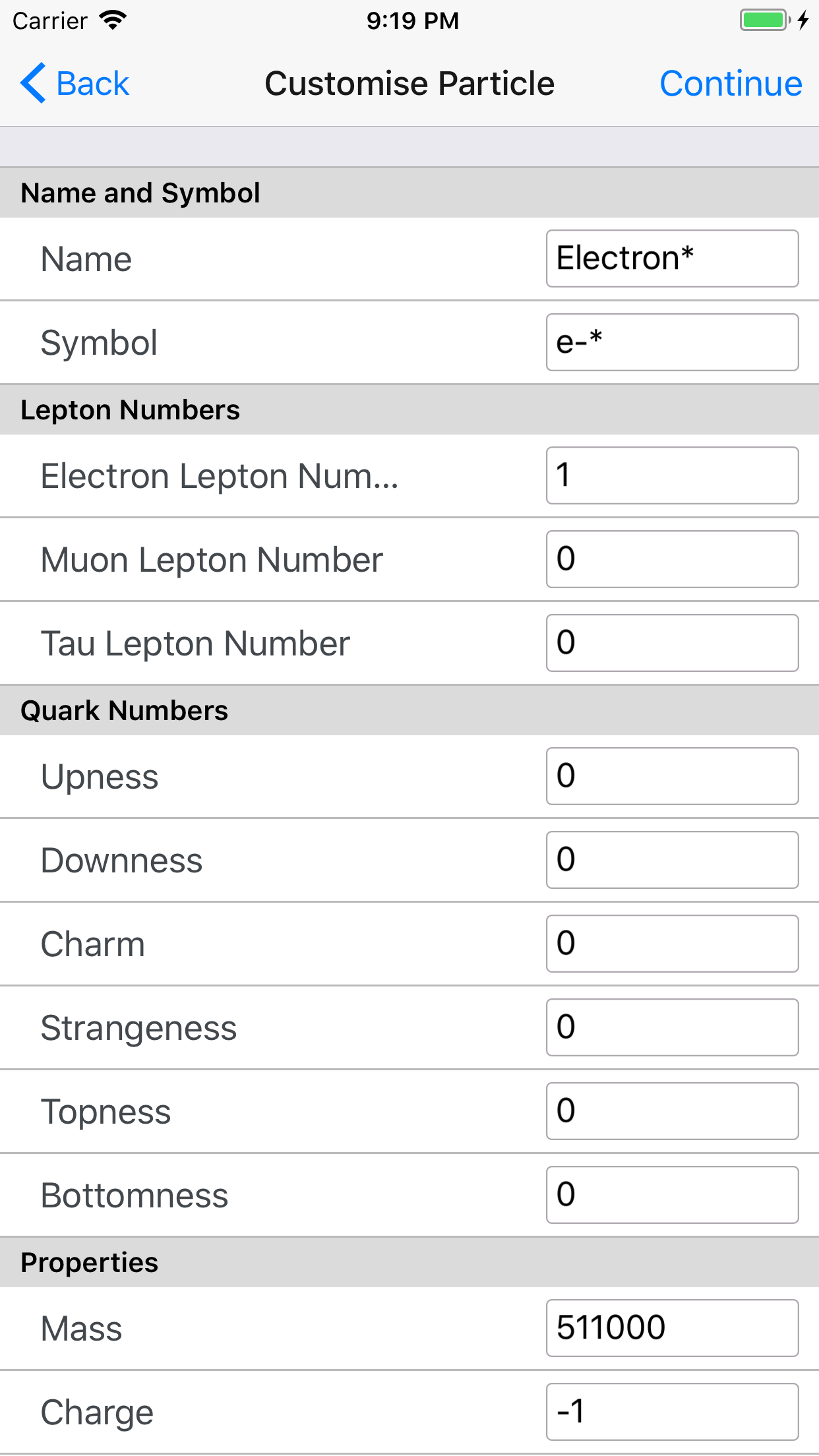Focus the Electron Lepton Number field

click(672, 475)
